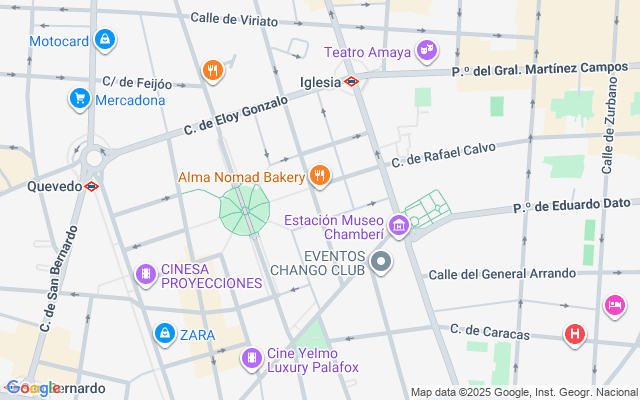
Task: Select the Alma Nomad Bakery pin
Action: point(320,177)
